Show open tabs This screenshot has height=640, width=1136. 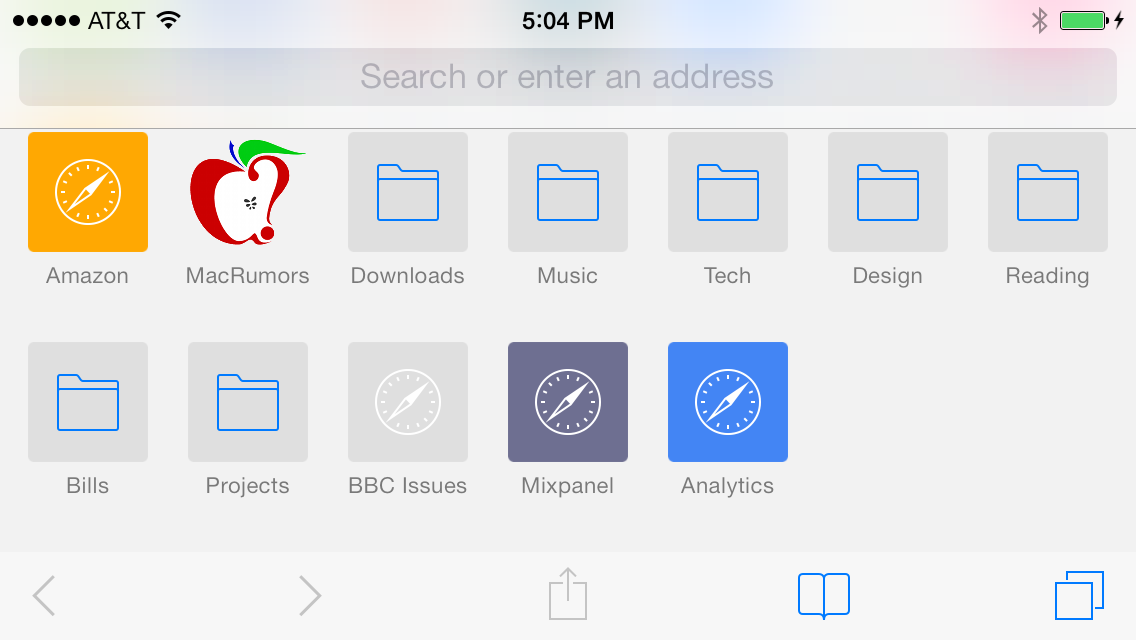tap(1079, 596)
